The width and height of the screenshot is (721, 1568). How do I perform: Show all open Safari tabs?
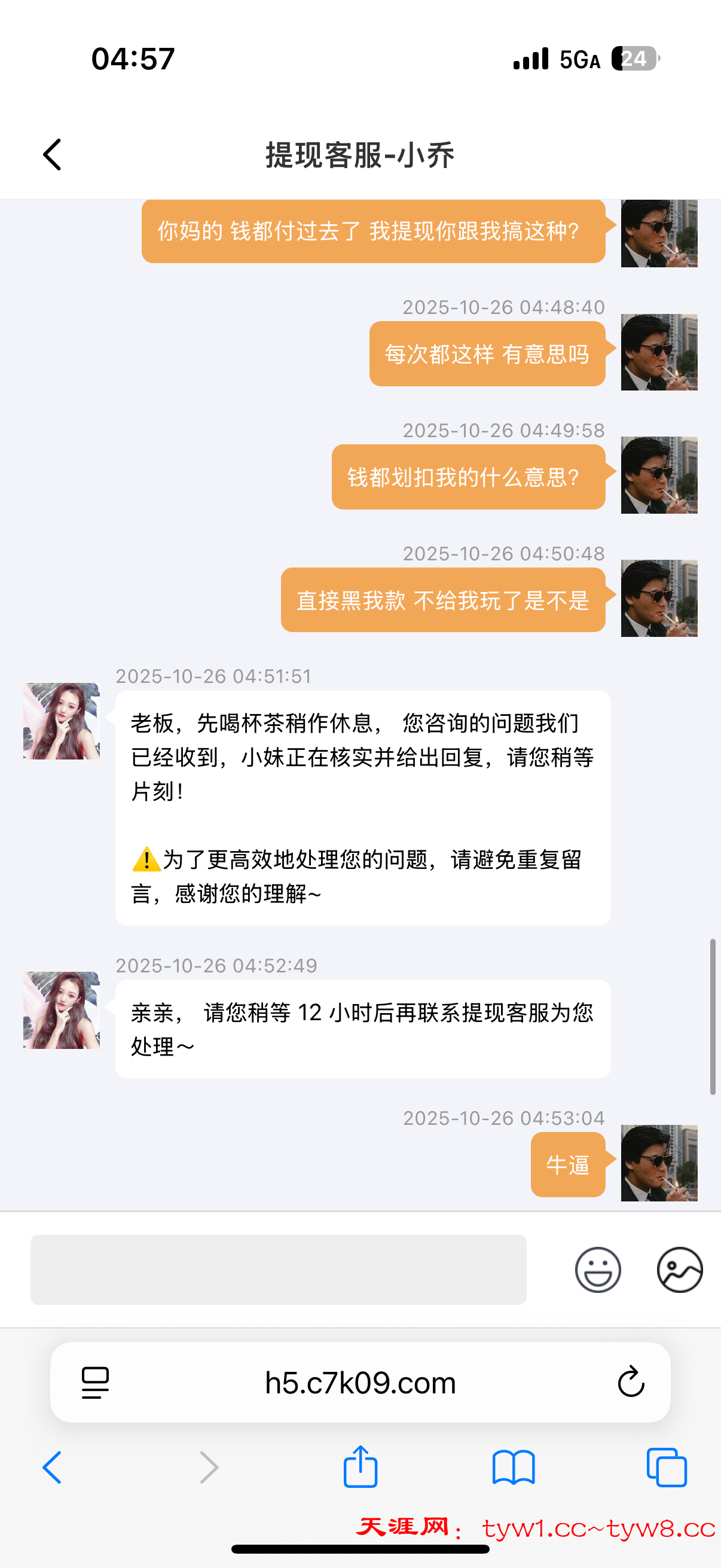pyautogui.click(x=666, y=1468)
